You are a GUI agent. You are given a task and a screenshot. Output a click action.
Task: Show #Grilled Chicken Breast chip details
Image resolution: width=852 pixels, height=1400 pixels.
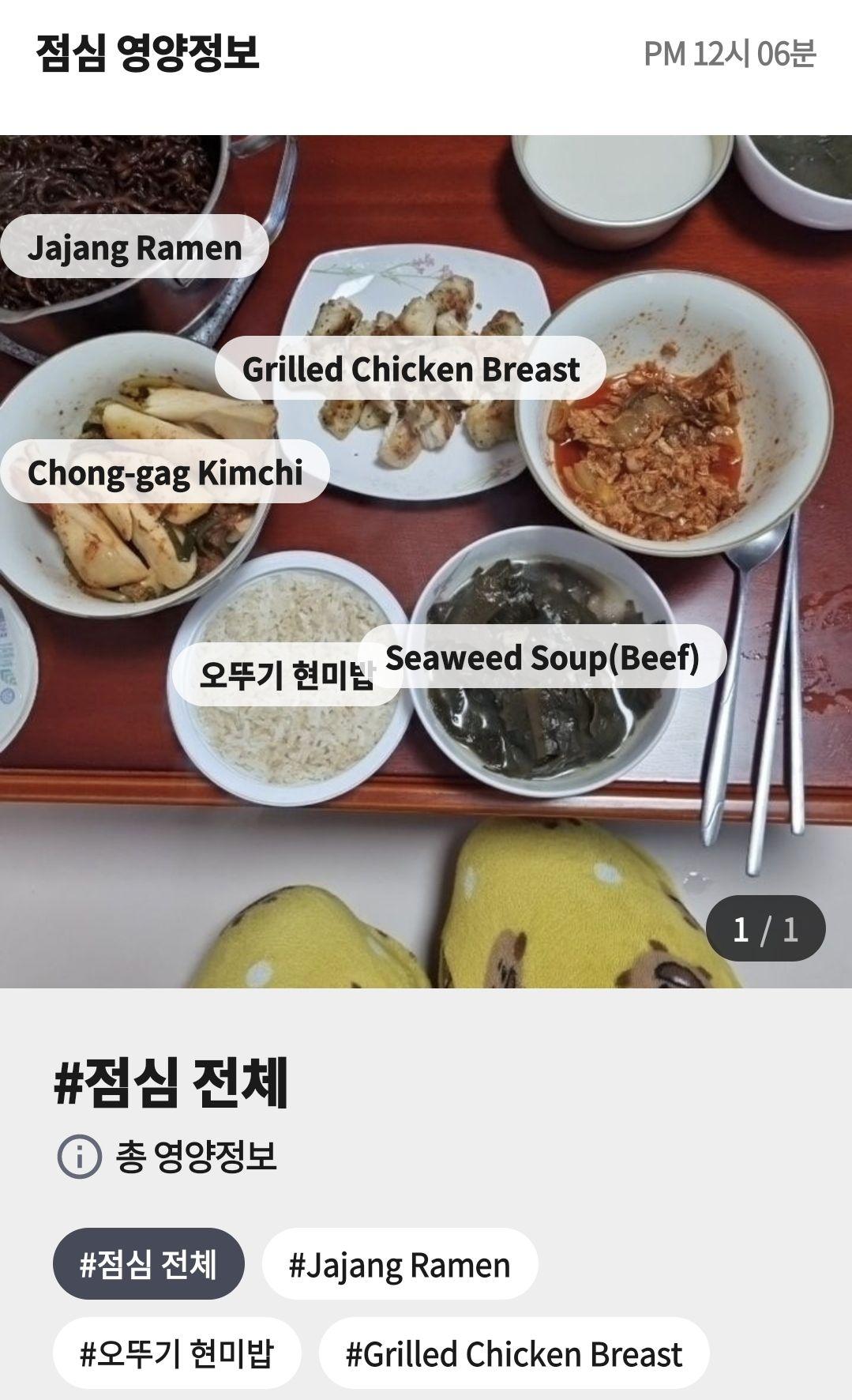(x=514, y=1353)
